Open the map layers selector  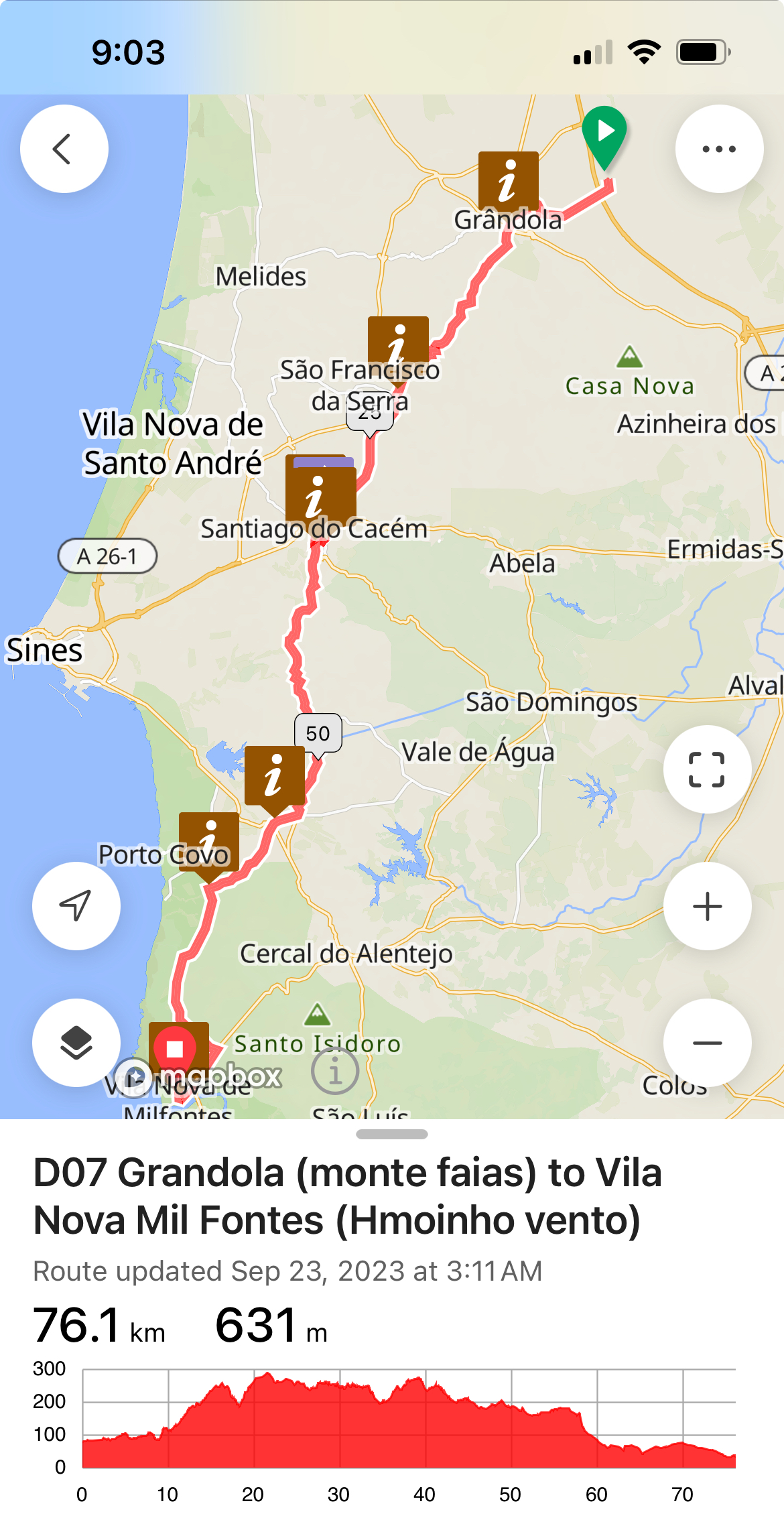pyautogui.click(x=76, y=1043)
